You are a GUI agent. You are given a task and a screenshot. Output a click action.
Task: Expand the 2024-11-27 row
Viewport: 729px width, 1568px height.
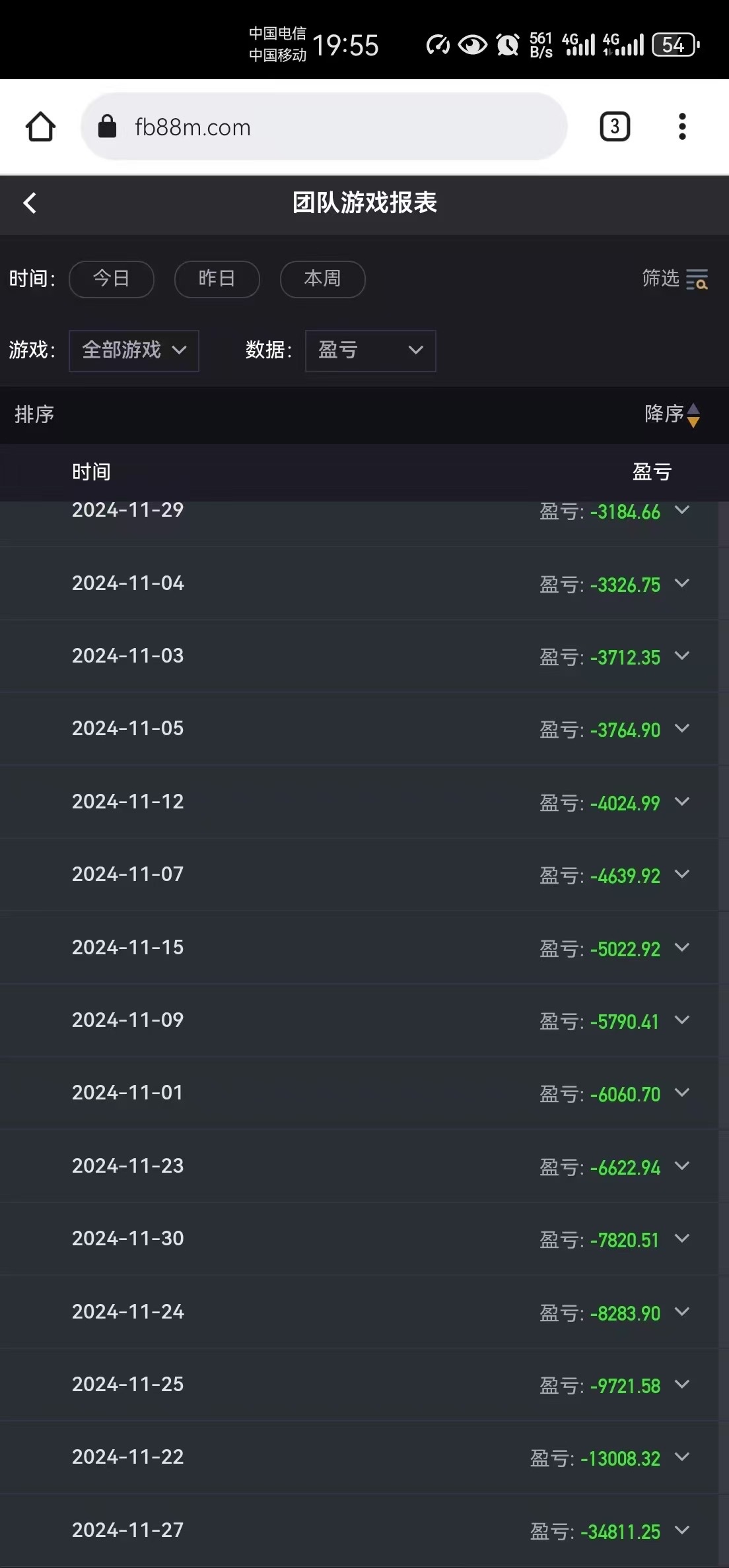click(x=682, y=1530)
